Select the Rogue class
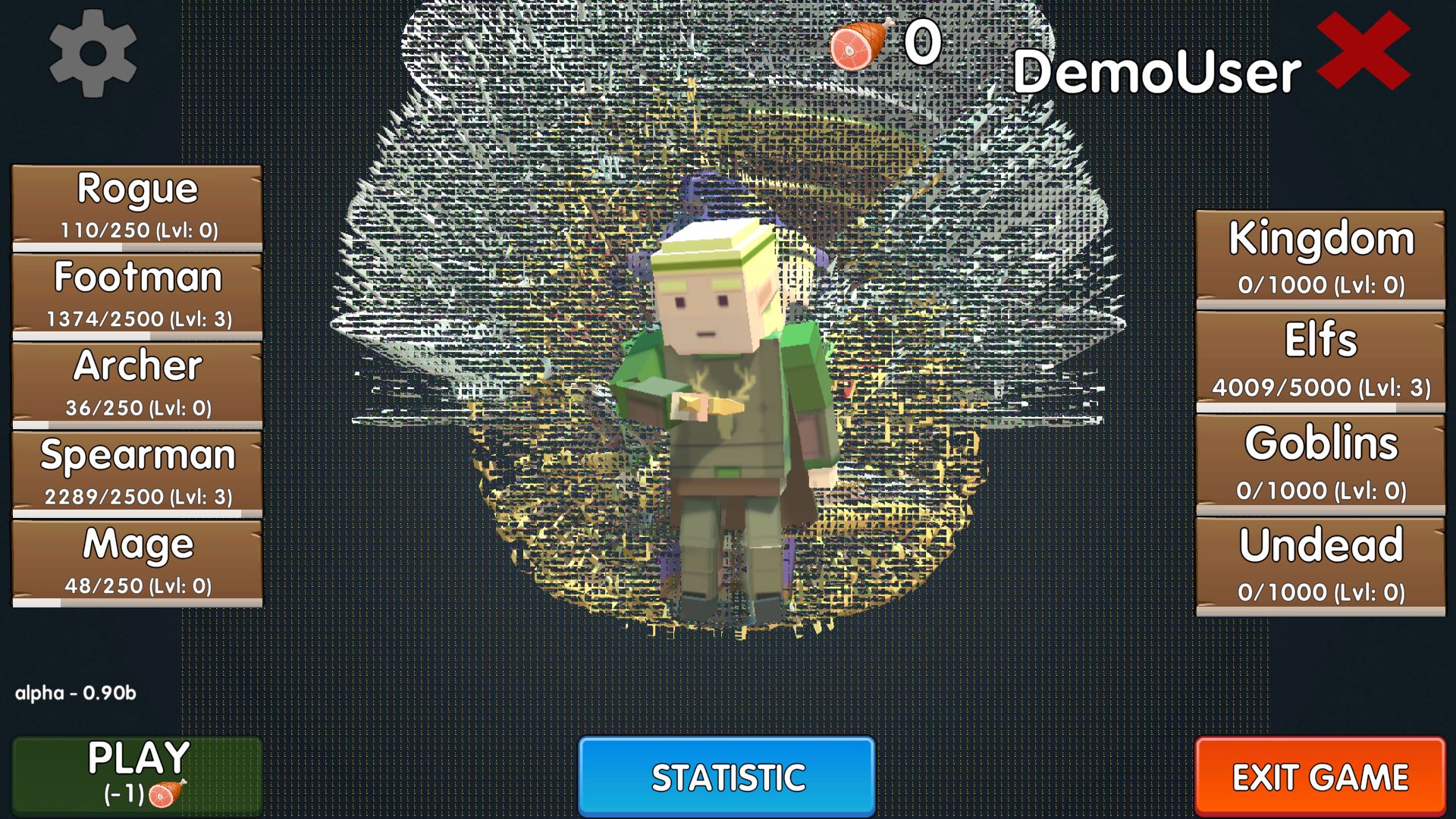 click(x=137, y=206)
